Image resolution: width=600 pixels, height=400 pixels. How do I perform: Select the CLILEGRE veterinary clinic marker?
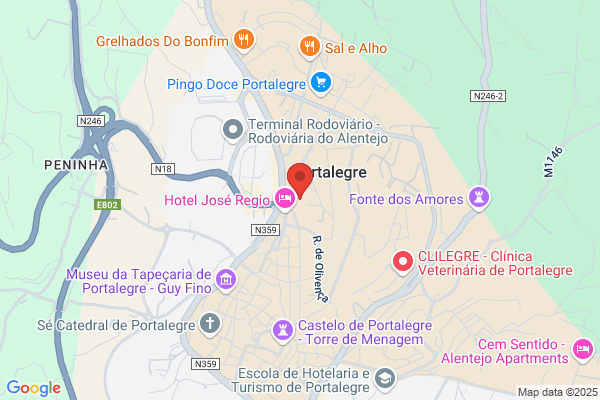click(x=403, y=263)
